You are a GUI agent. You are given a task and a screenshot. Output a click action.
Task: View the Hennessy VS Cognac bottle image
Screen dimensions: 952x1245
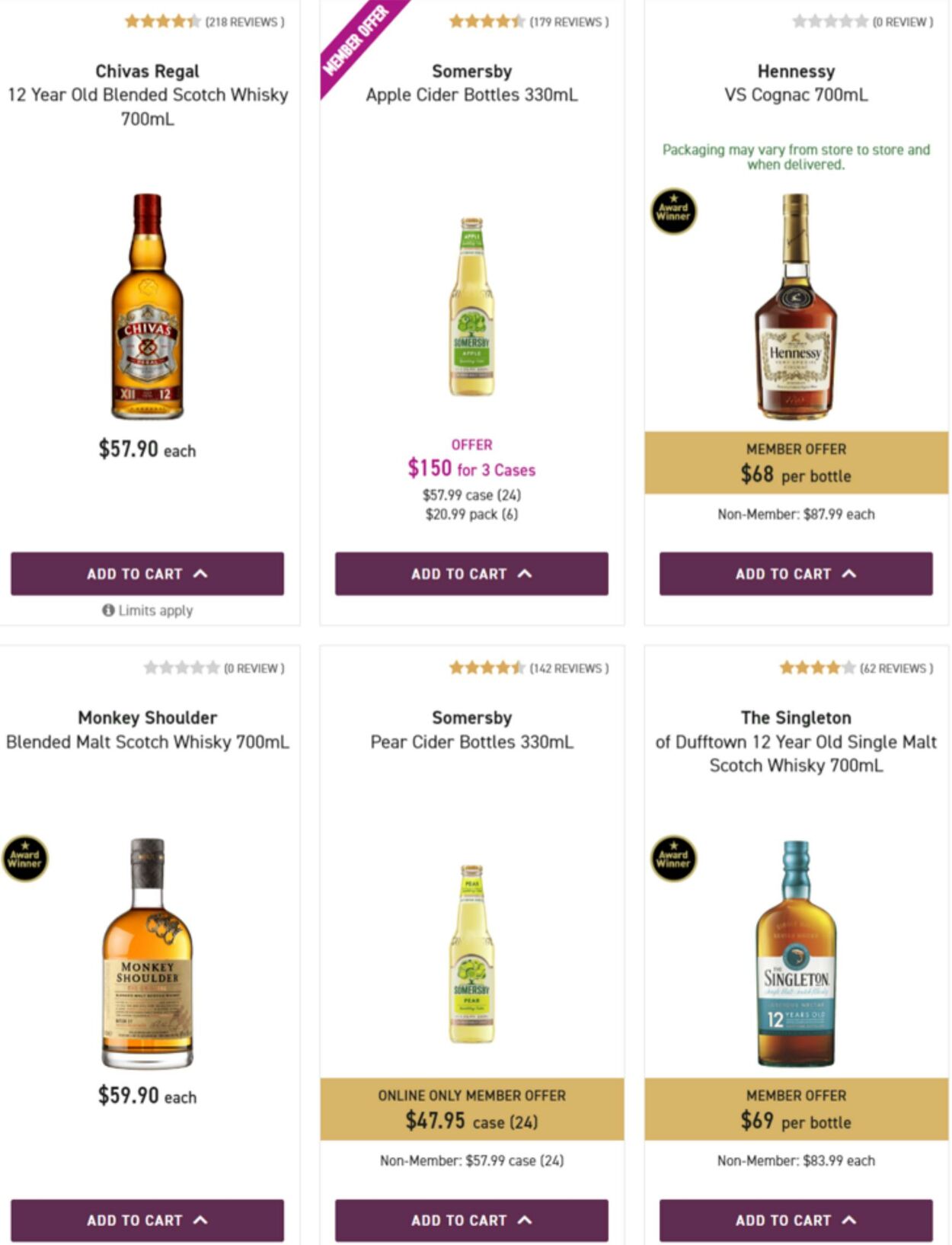click(796, 306)
